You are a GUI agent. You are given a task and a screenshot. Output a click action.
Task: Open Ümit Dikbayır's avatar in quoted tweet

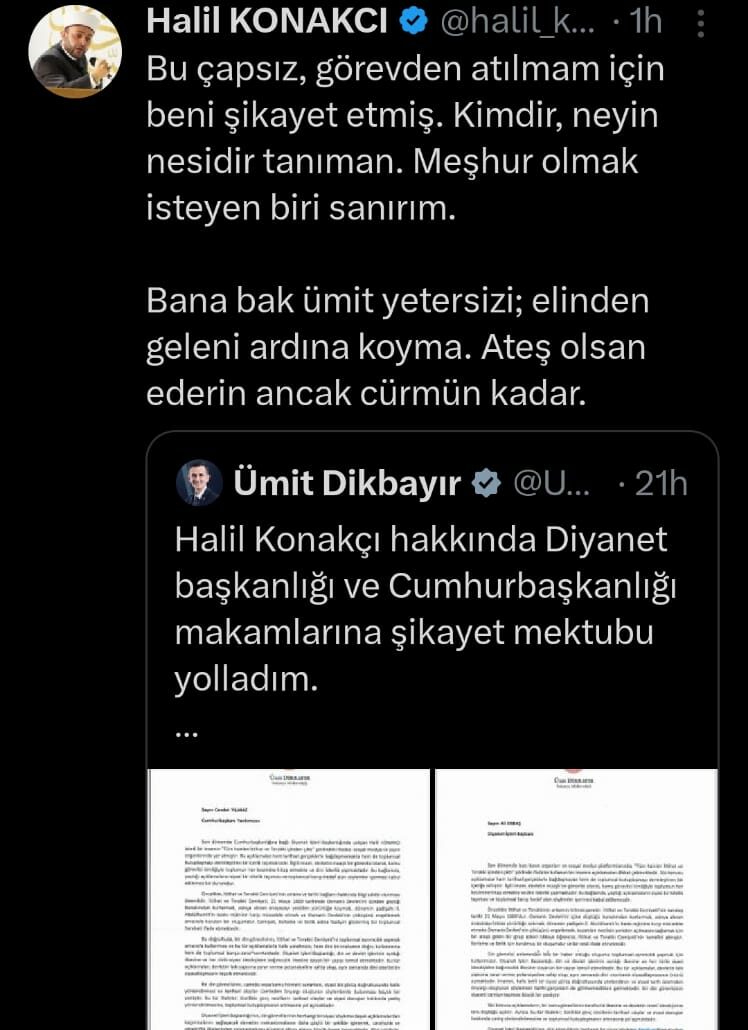[x=199, y=483]
